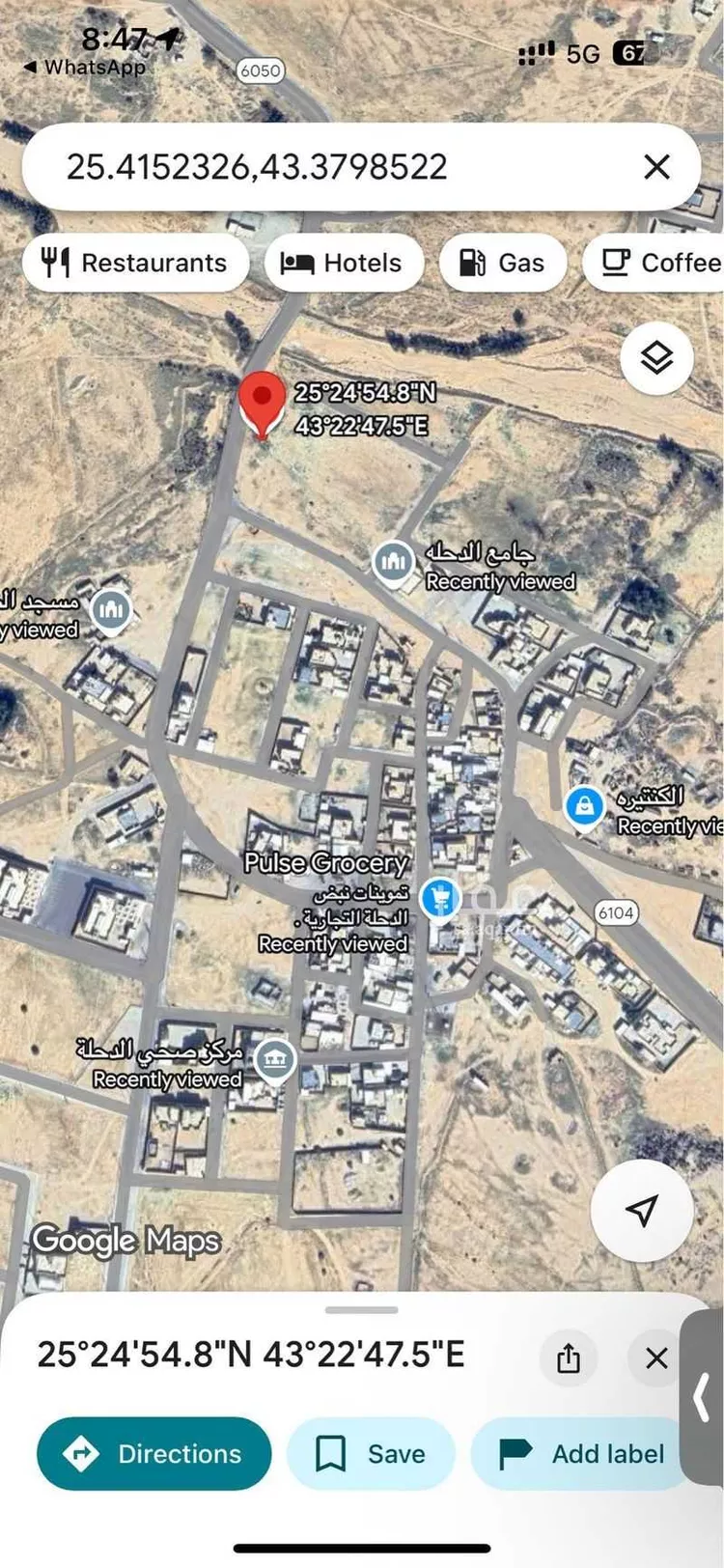
Task: Save this location
Action: pyautogui.click(x=371, y=1453)
